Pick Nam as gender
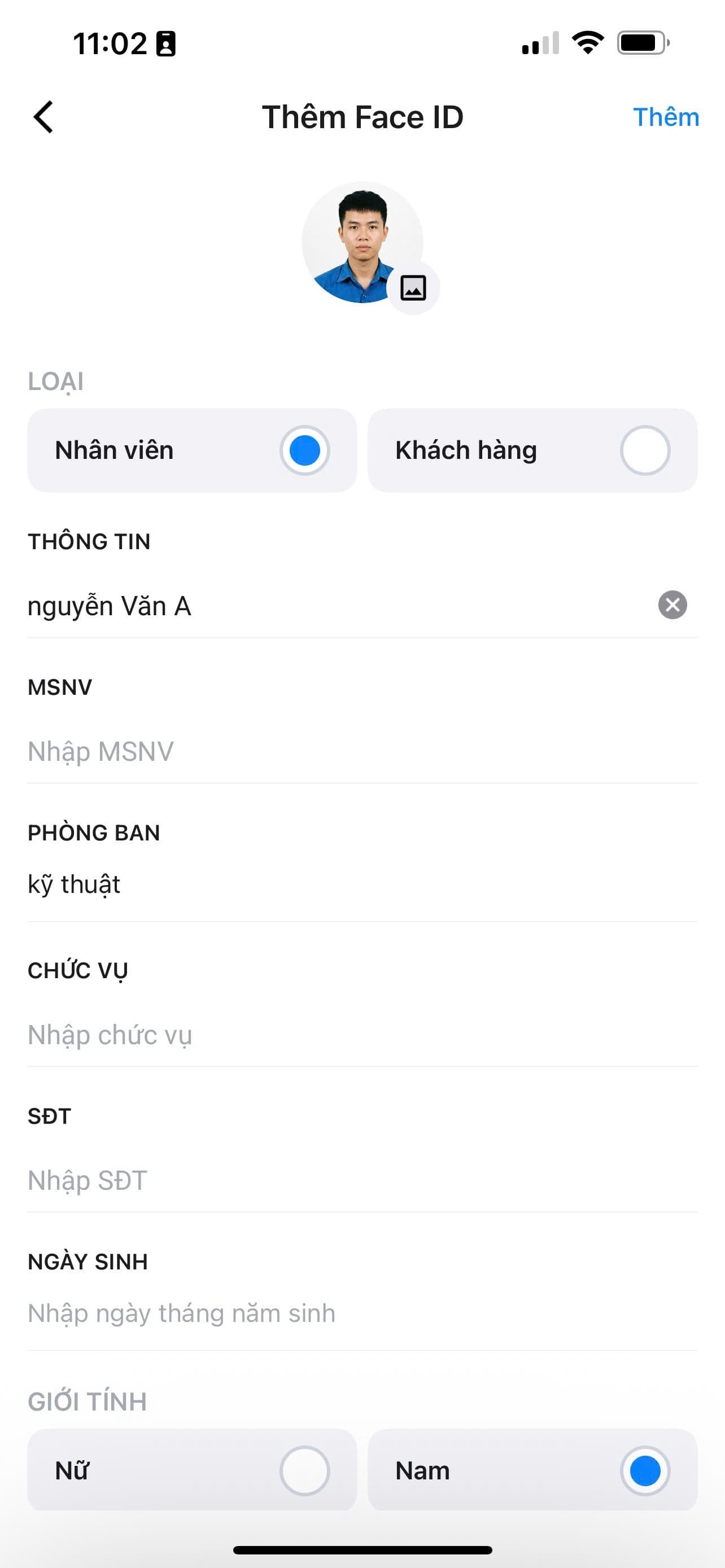This screenshot has height=1568, width=725. tap(532, 1470)
